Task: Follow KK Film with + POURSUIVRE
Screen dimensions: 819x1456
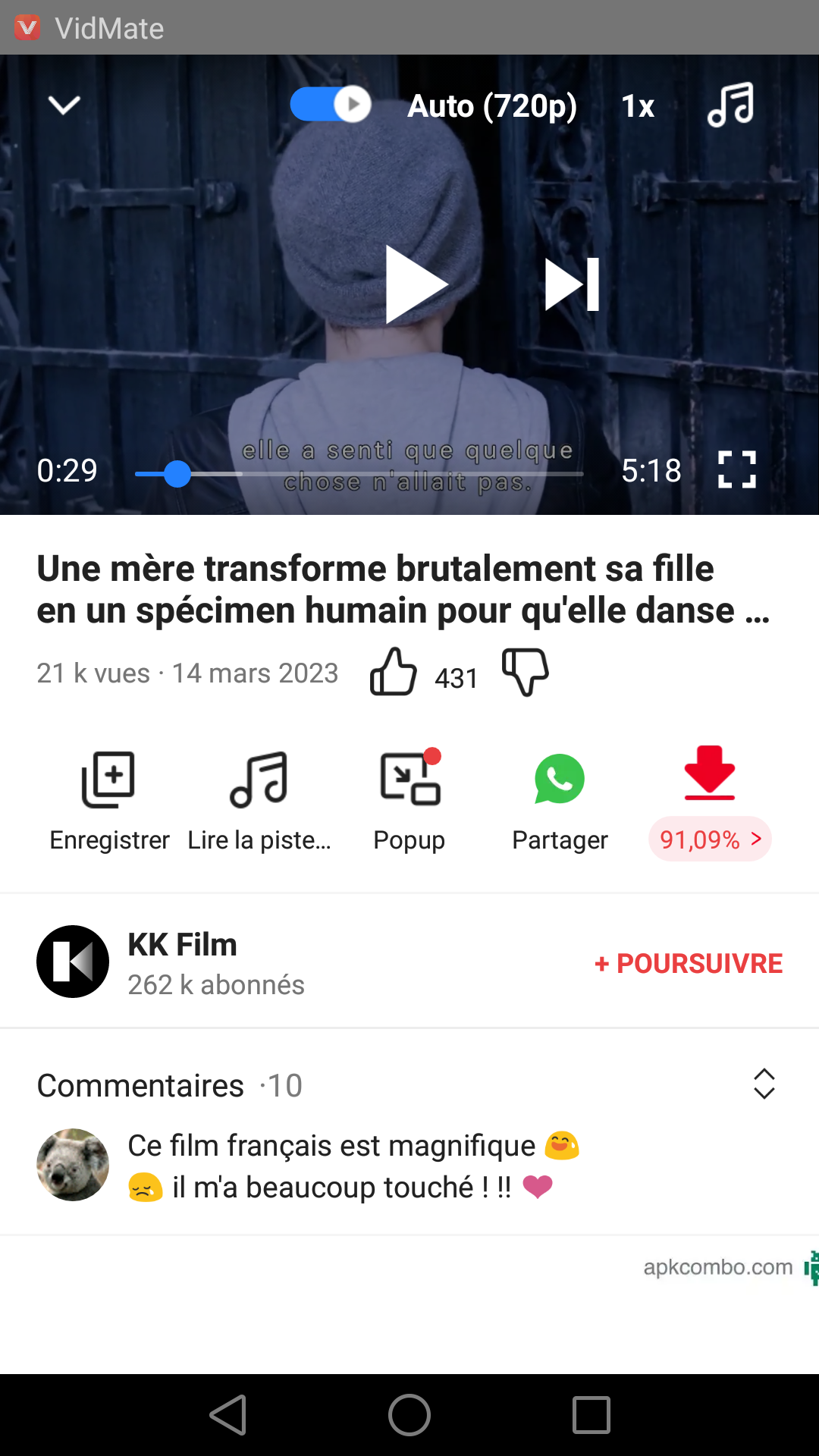Action: (689, 963)
